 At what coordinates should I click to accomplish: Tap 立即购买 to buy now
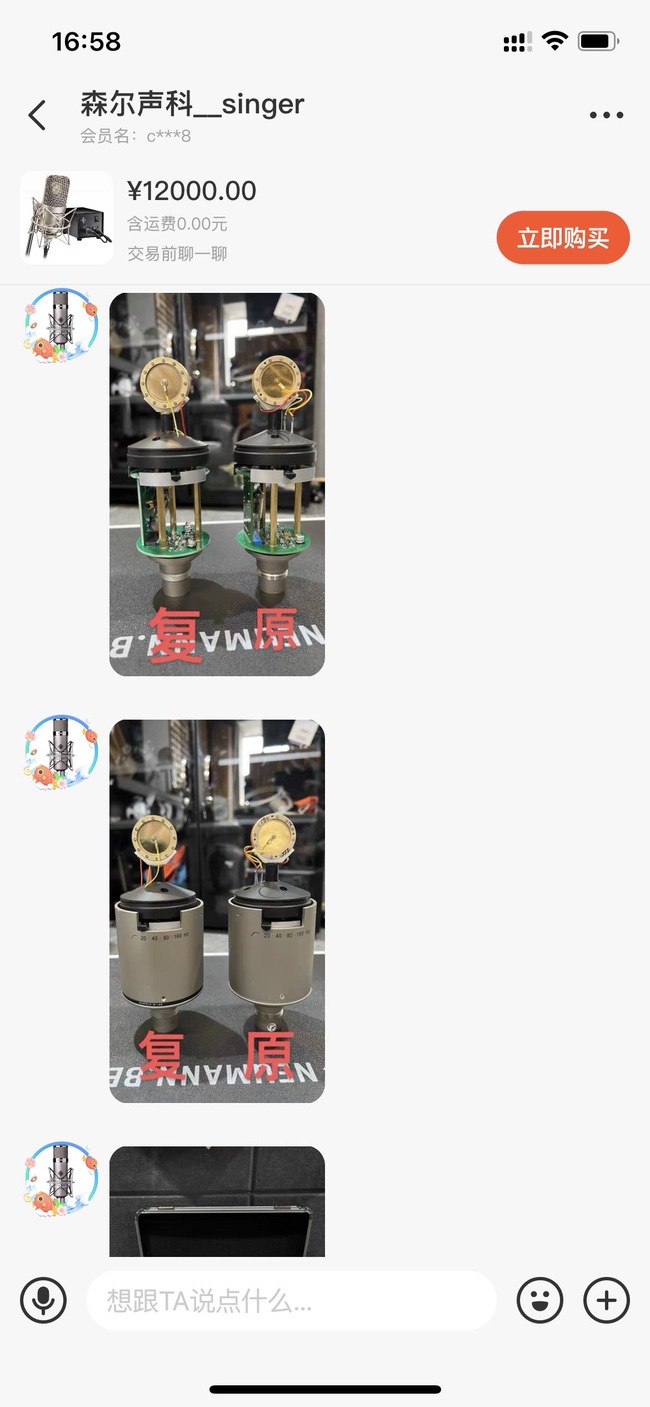(562, 238)
